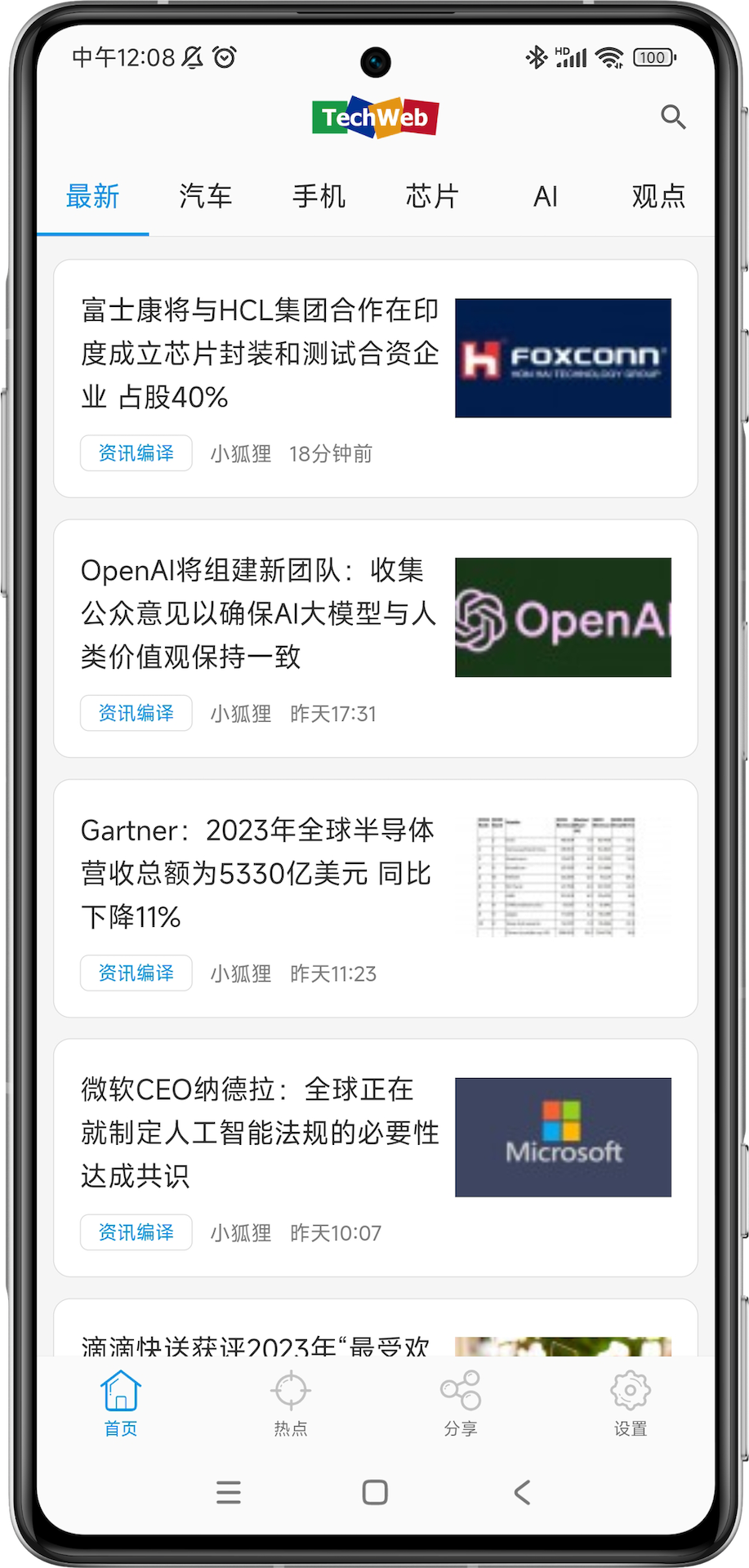Tap the 资讯编译 tag on the Gartner article

pyautogui.click(x=136, y=973)
